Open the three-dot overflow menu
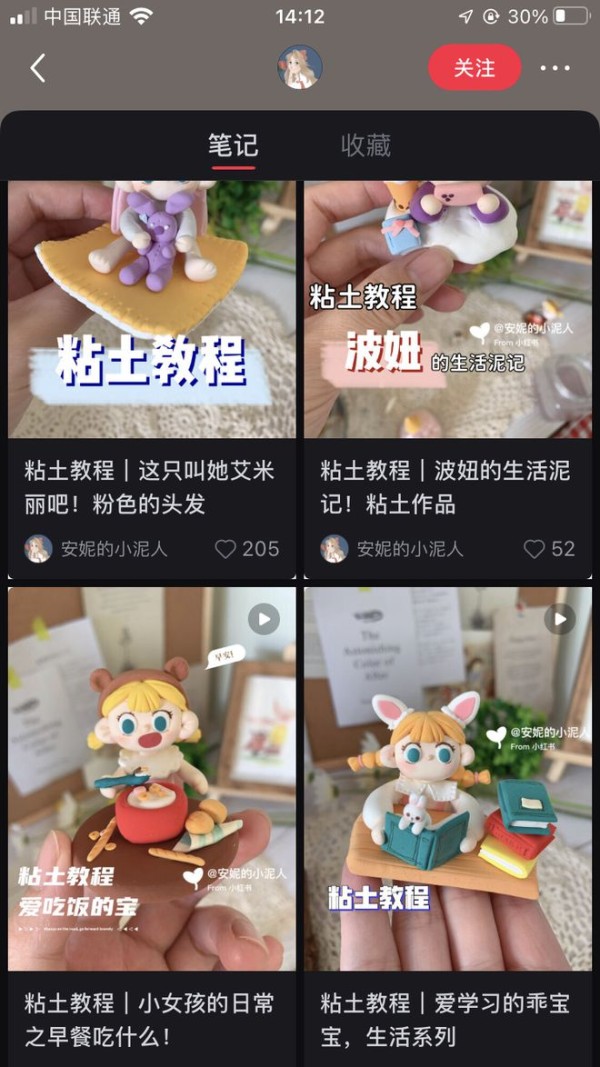Viewport: 600px width, 1067px height. tap(554, 68)
